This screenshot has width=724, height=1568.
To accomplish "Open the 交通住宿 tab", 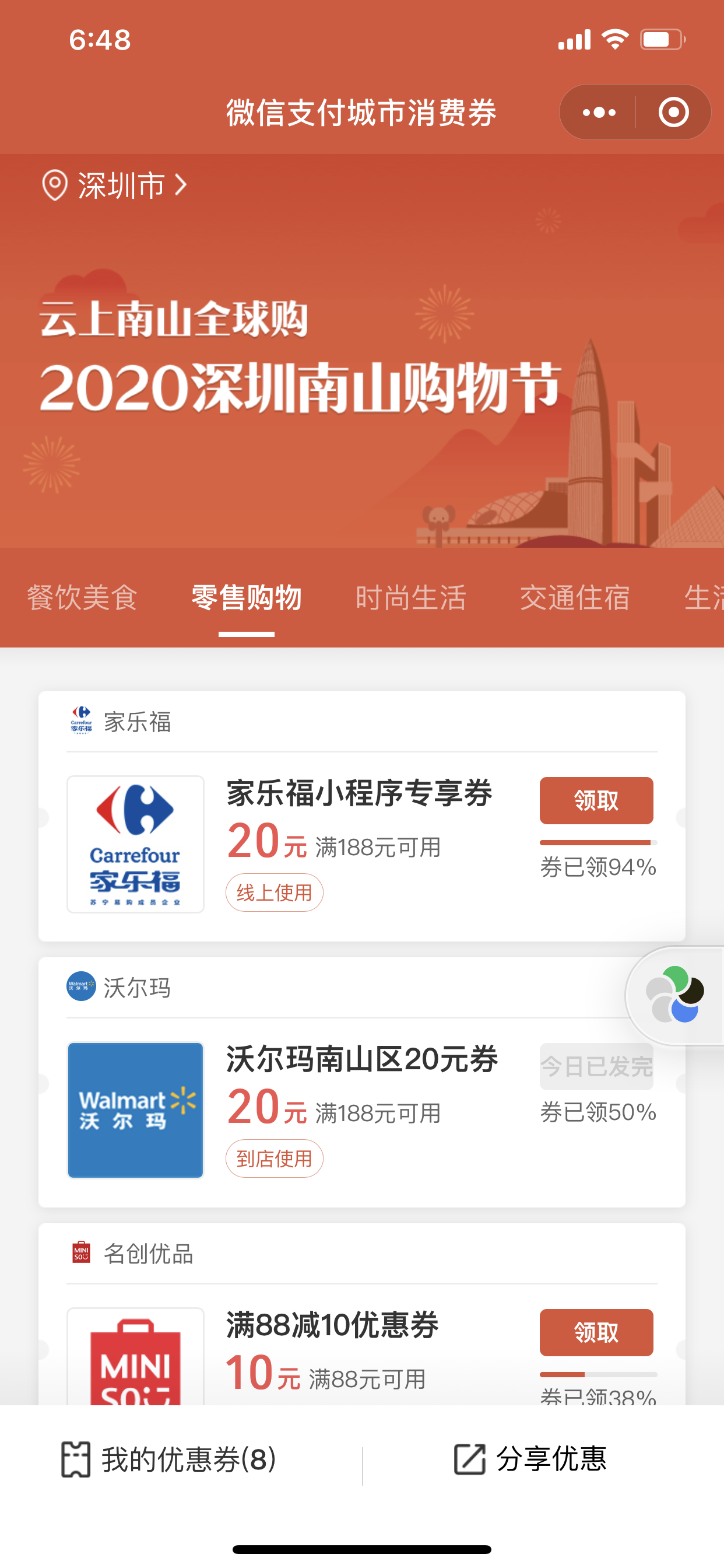I will (x=574, y=597).
